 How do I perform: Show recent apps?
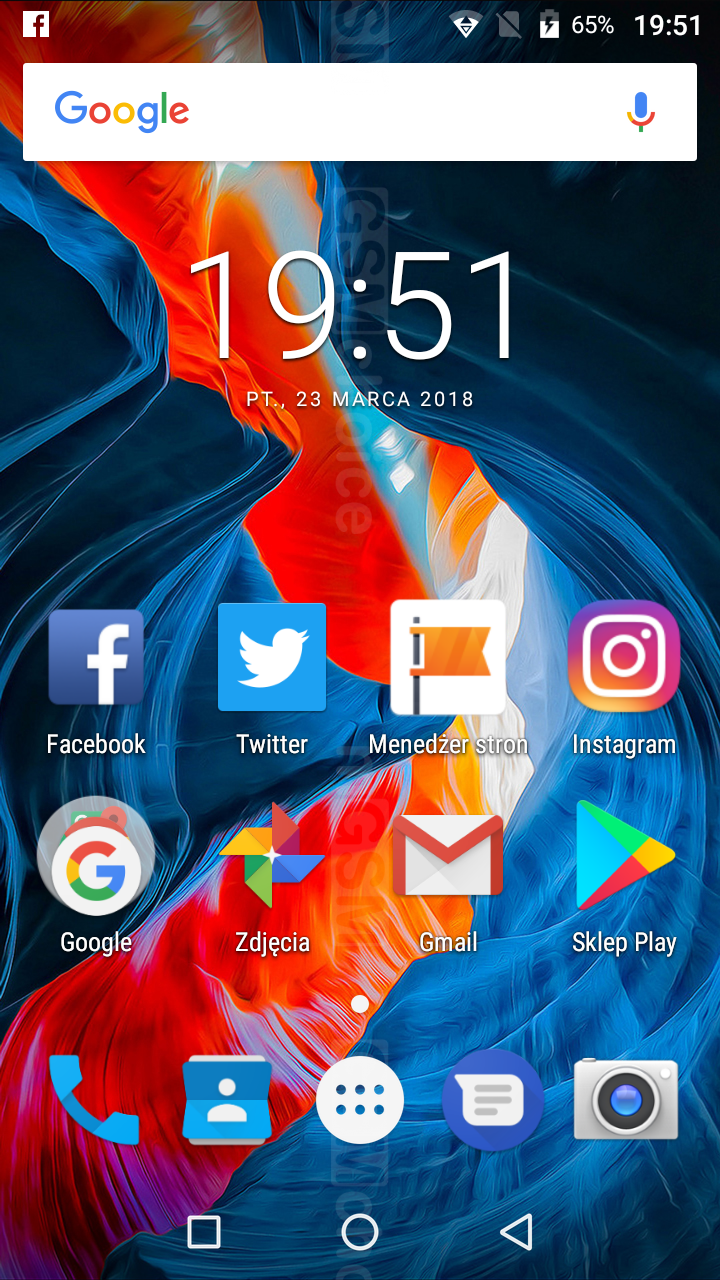click(204, 1232)
